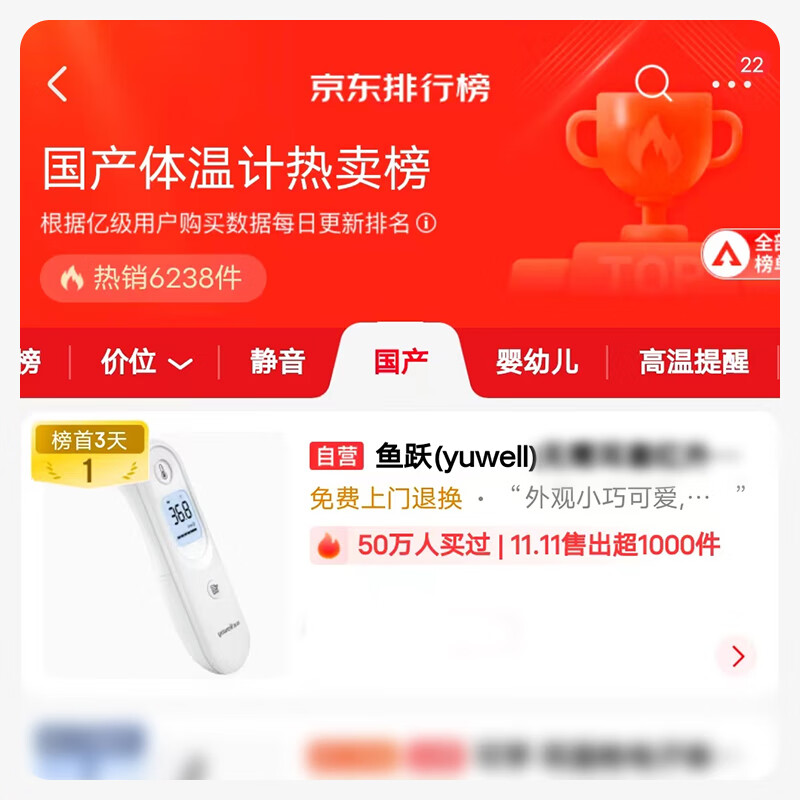Tap the info icon beside ranking description
This screenshot has width=800, height=800.
[x=426, y=223]
